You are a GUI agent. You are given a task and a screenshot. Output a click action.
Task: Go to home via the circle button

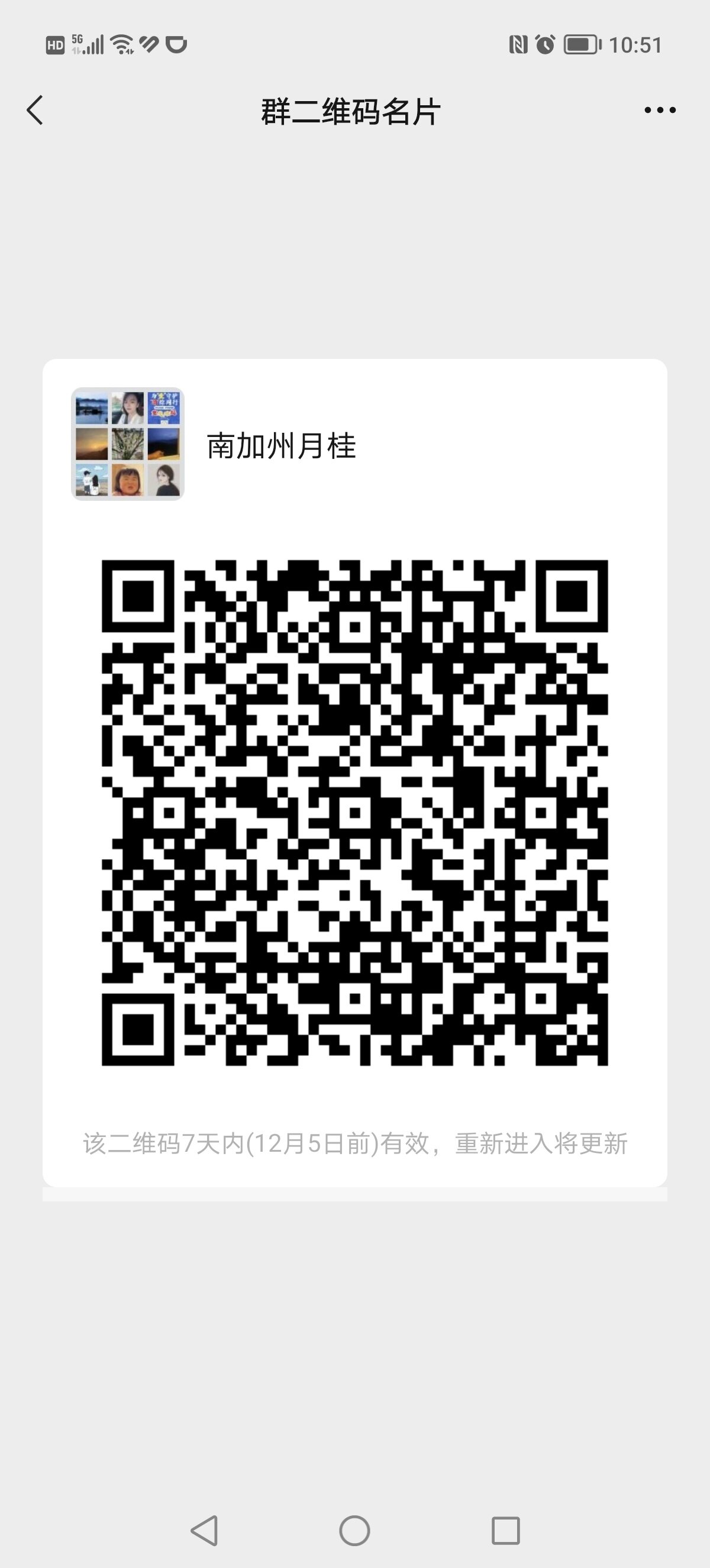click(354, 1530)
